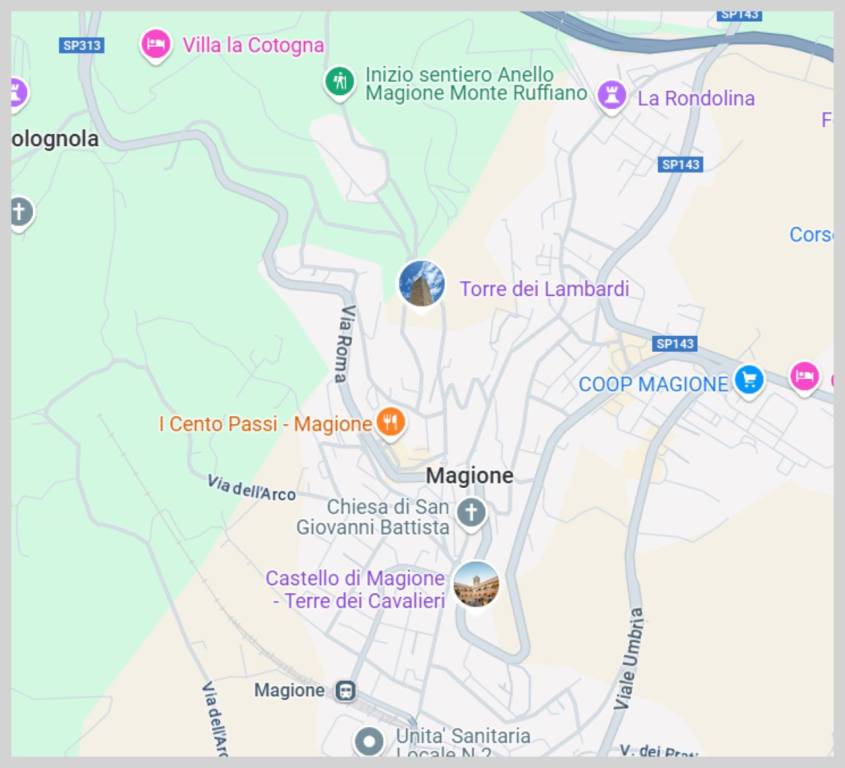The width and height of the screenshot is (845, 768).
Task: Open I Cento Passi - Magione restaurant pin
Action: [x=390, y=422]
